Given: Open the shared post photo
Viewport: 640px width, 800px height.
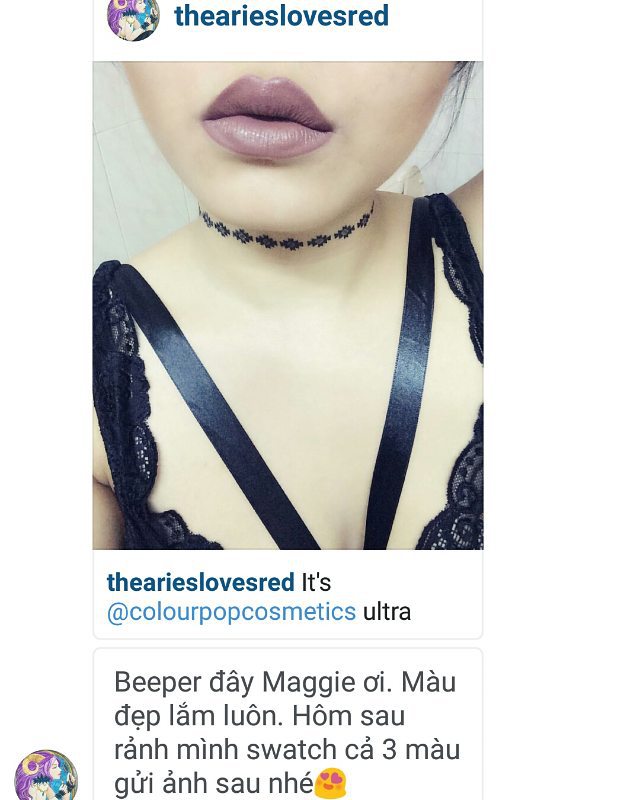Looking at the screenshot, I should [x=288, y=305].
